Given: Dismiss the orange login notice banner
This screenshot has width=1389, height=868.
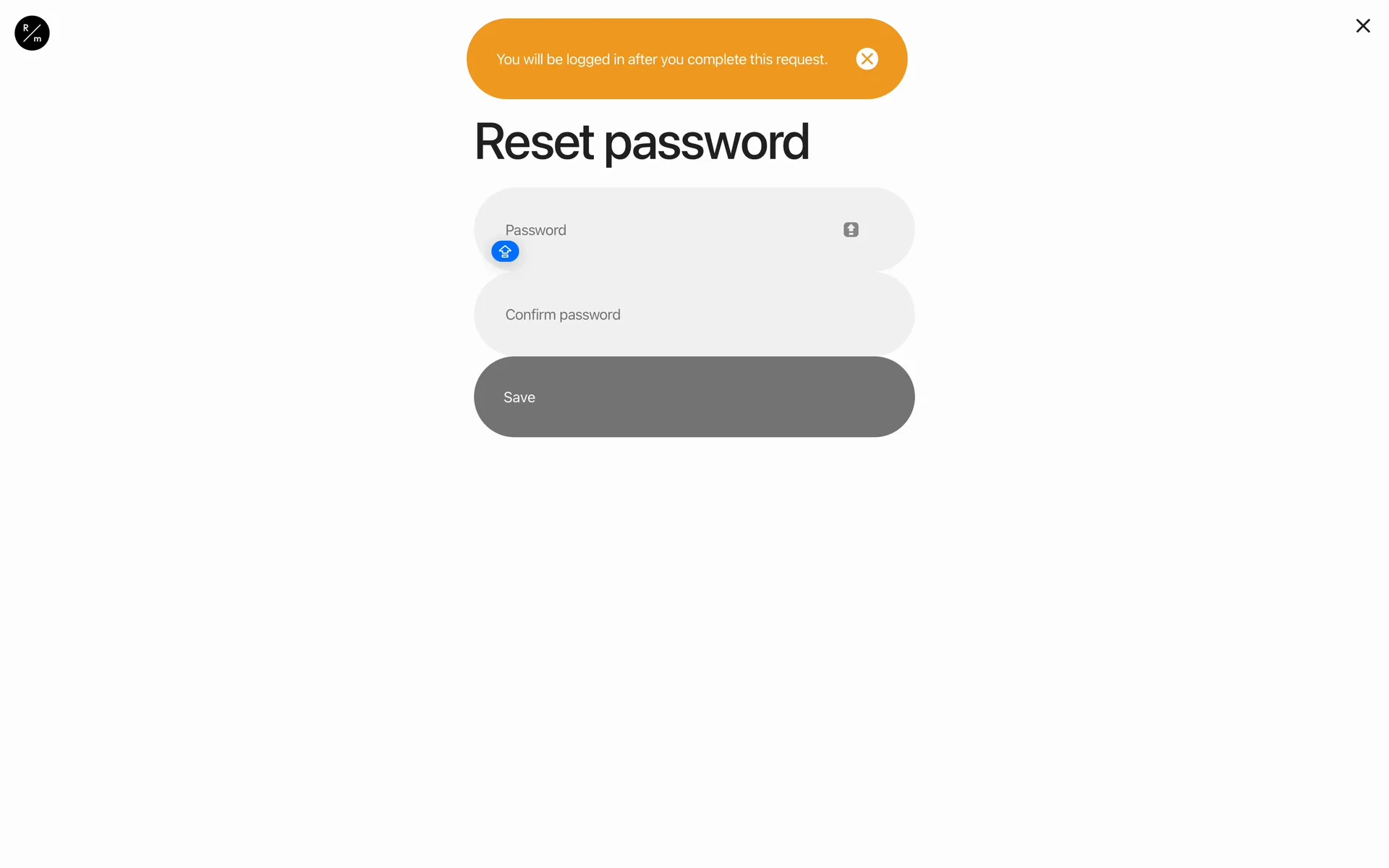Looking at the screenshot, I should [867, 59].
